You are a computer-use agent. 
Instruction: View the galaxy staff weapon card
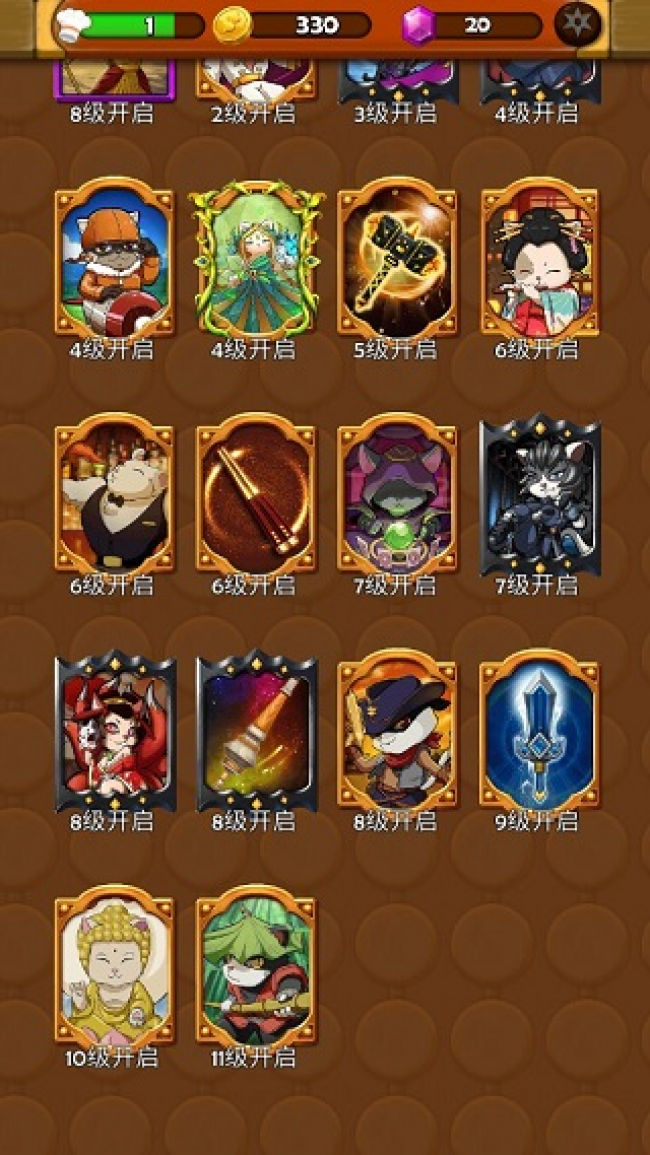point(256,731)
